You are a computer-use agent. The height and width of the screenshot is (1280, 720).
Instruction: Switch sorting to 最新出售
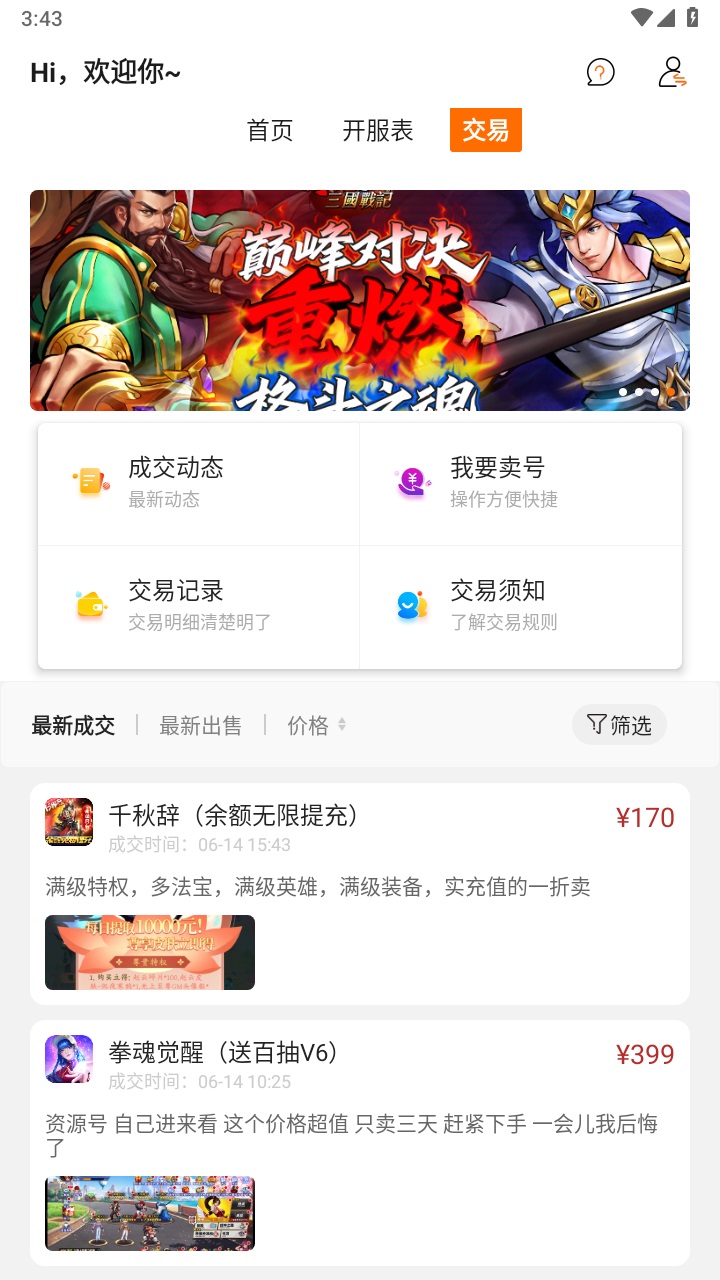[200, 725]
